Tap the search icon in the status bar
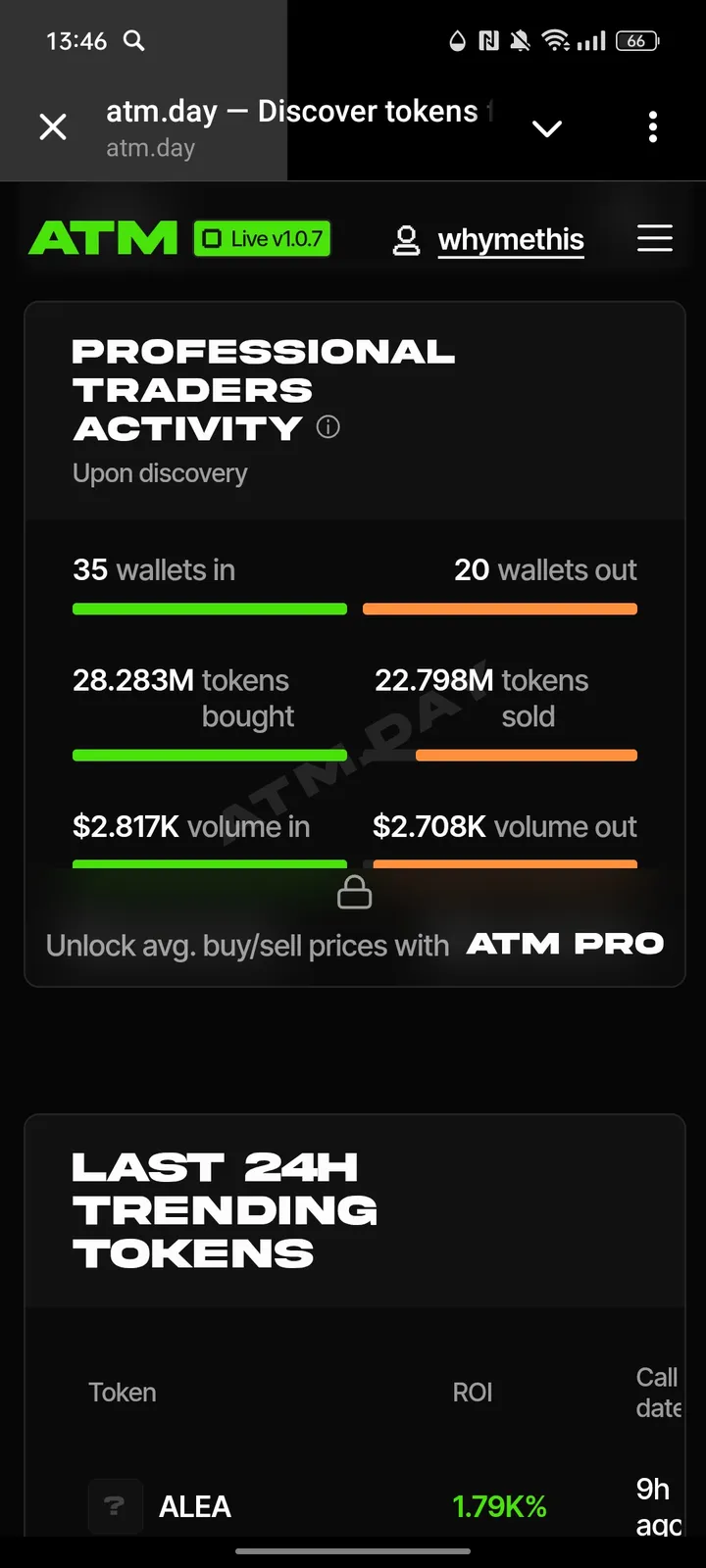Viewport: 706px width, 1568px height. coord(133,41)
